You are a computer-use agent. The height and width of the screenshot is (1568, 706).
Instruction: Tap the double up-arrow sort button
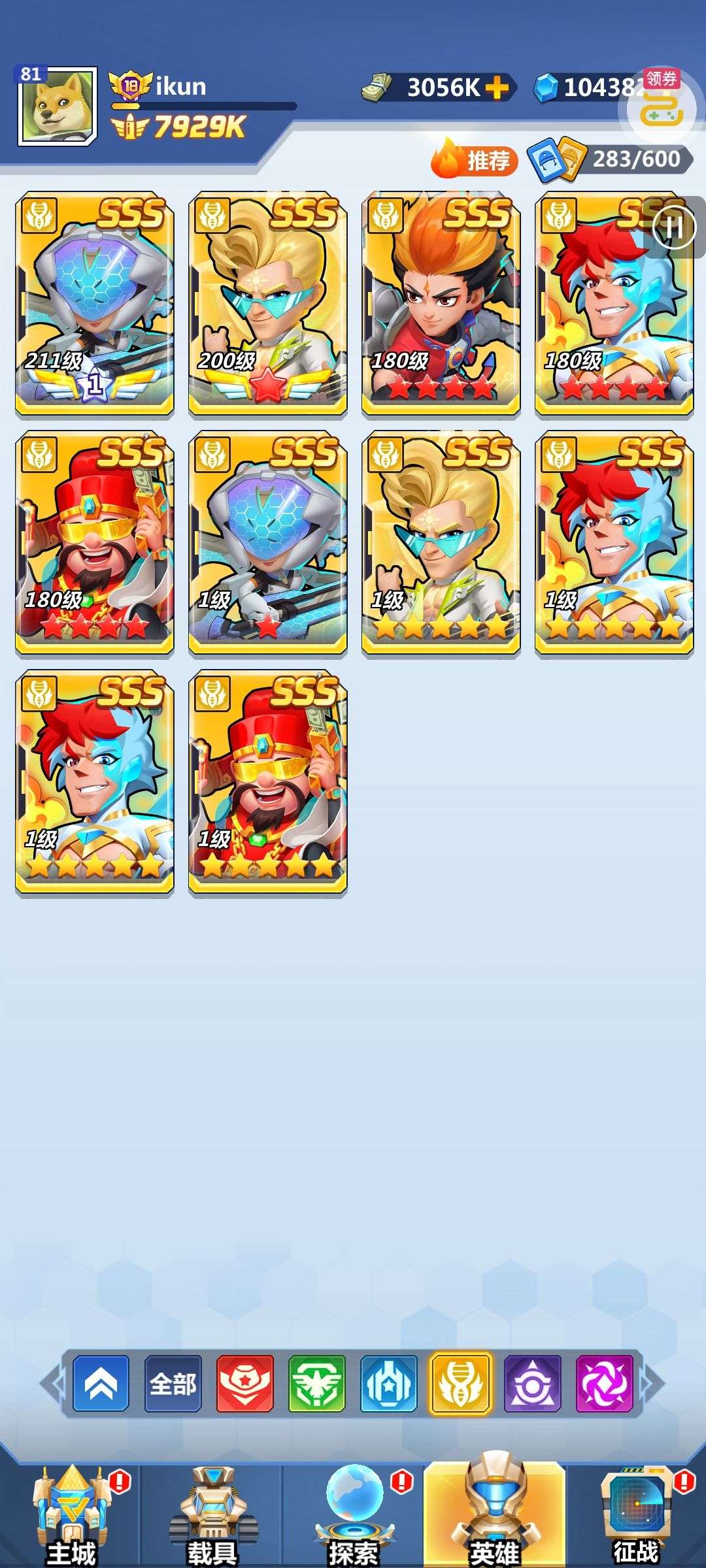[x=101, y=1384]
